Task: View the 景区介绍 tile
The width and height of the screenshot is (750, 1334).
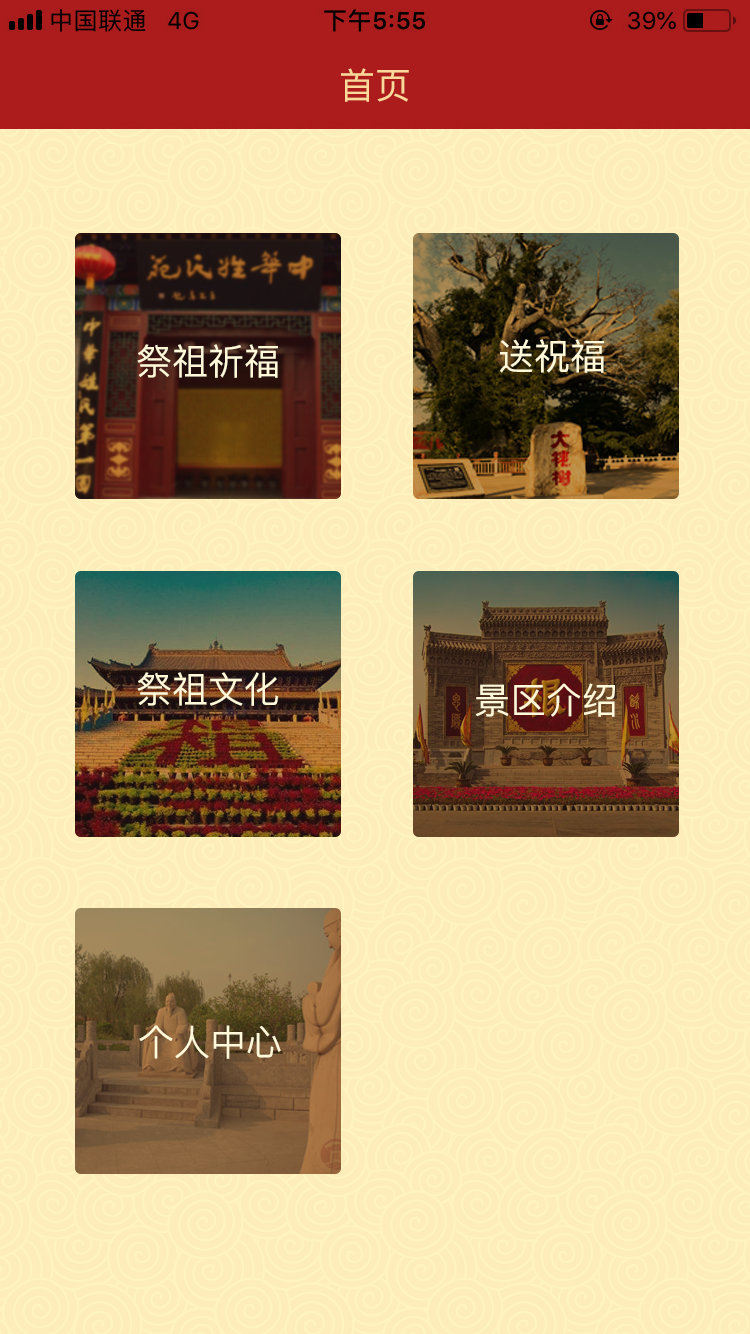Action: coord(546,704)
